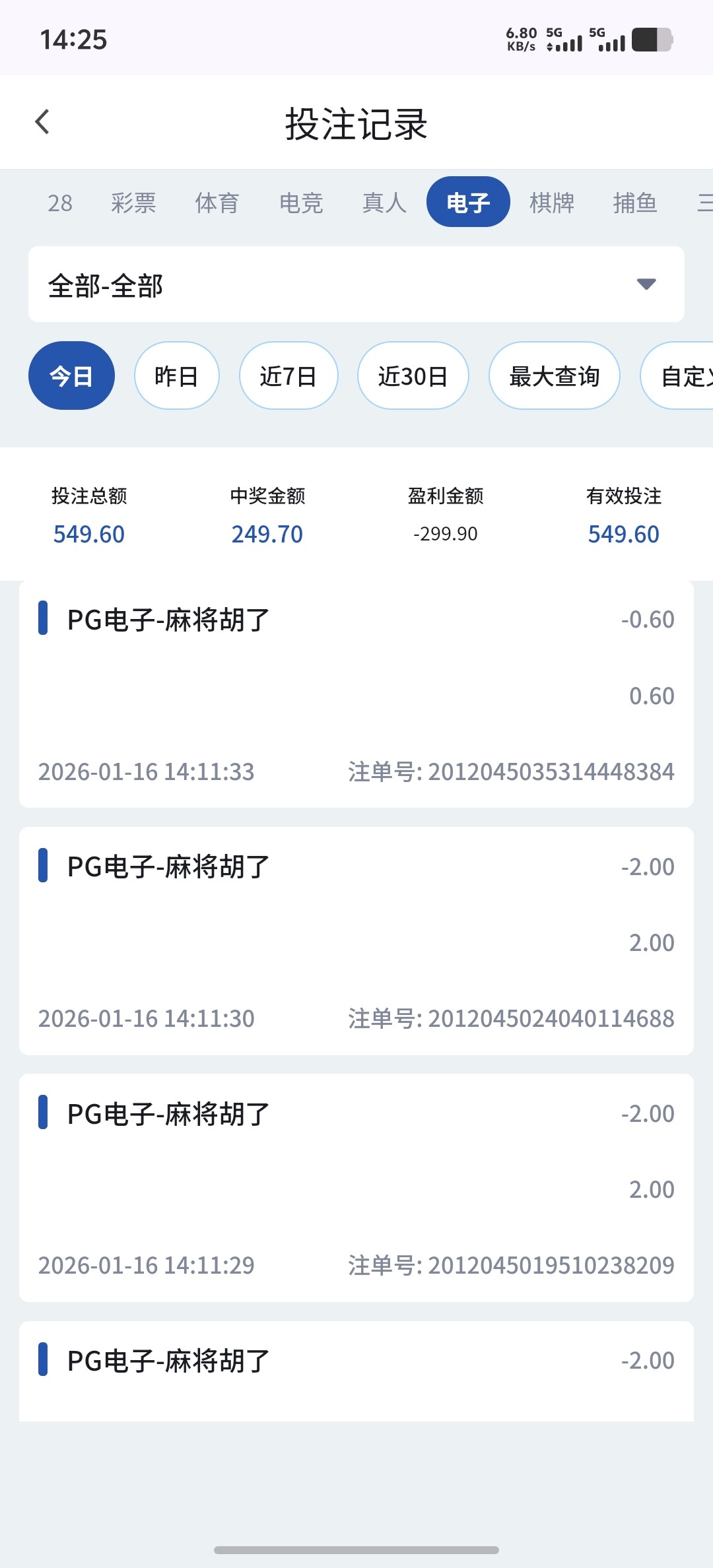The image size is (713, 1568).
Task: Show records for 近7日
Action: [x=289, y=376]
